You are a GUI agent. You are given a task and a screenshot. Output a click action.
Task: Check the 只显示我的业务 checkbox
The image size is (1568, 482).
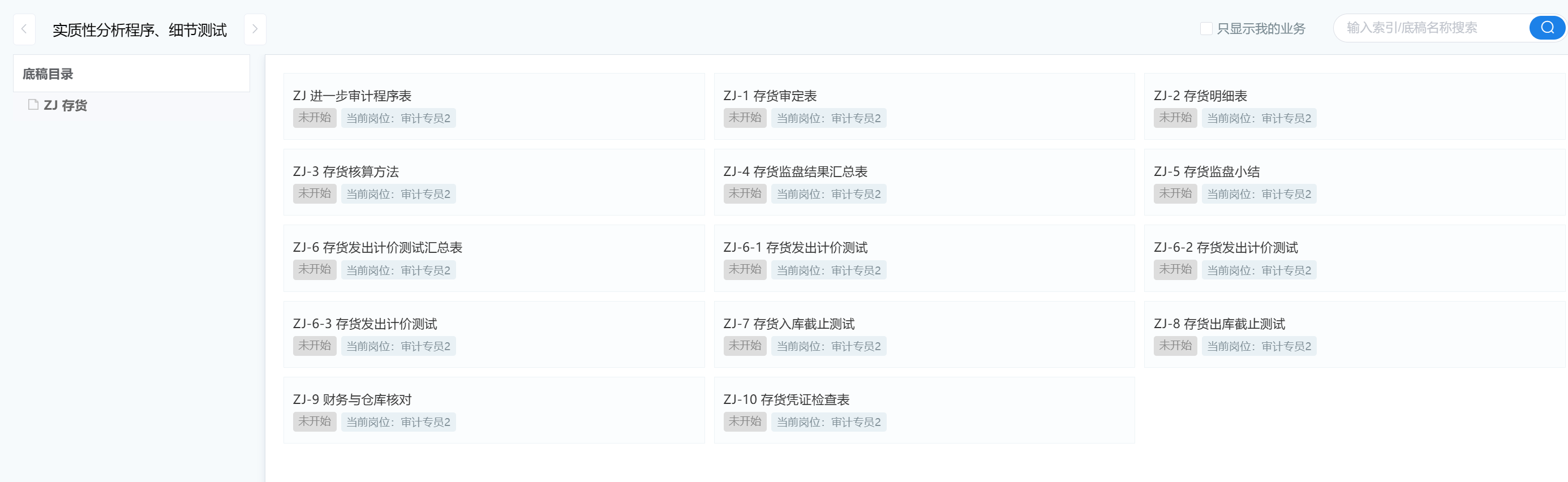tap(1205, 29)
